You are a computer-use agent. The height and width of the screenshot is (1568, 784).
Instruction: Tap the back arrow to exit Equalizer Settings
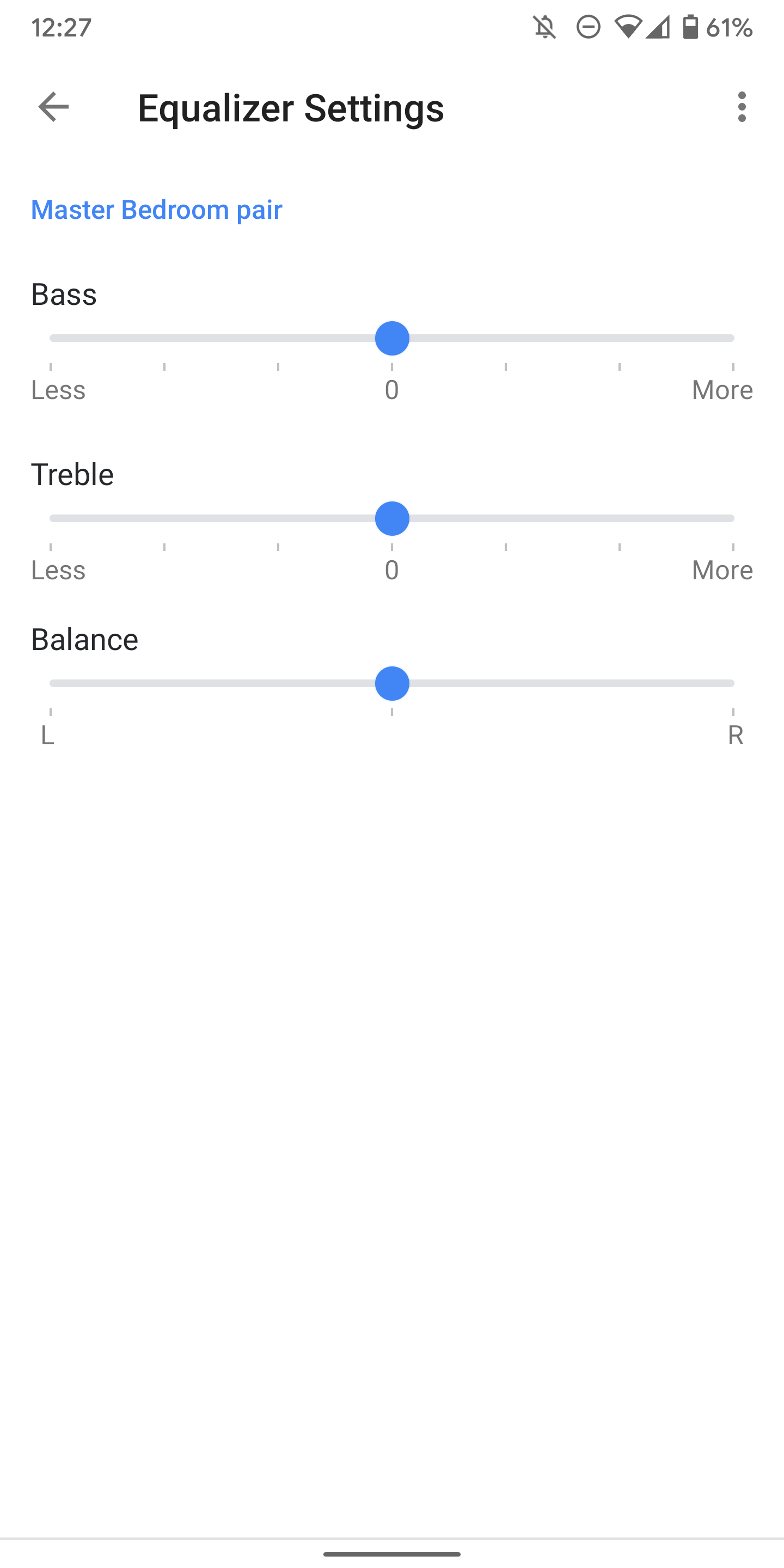pos(52,108)
